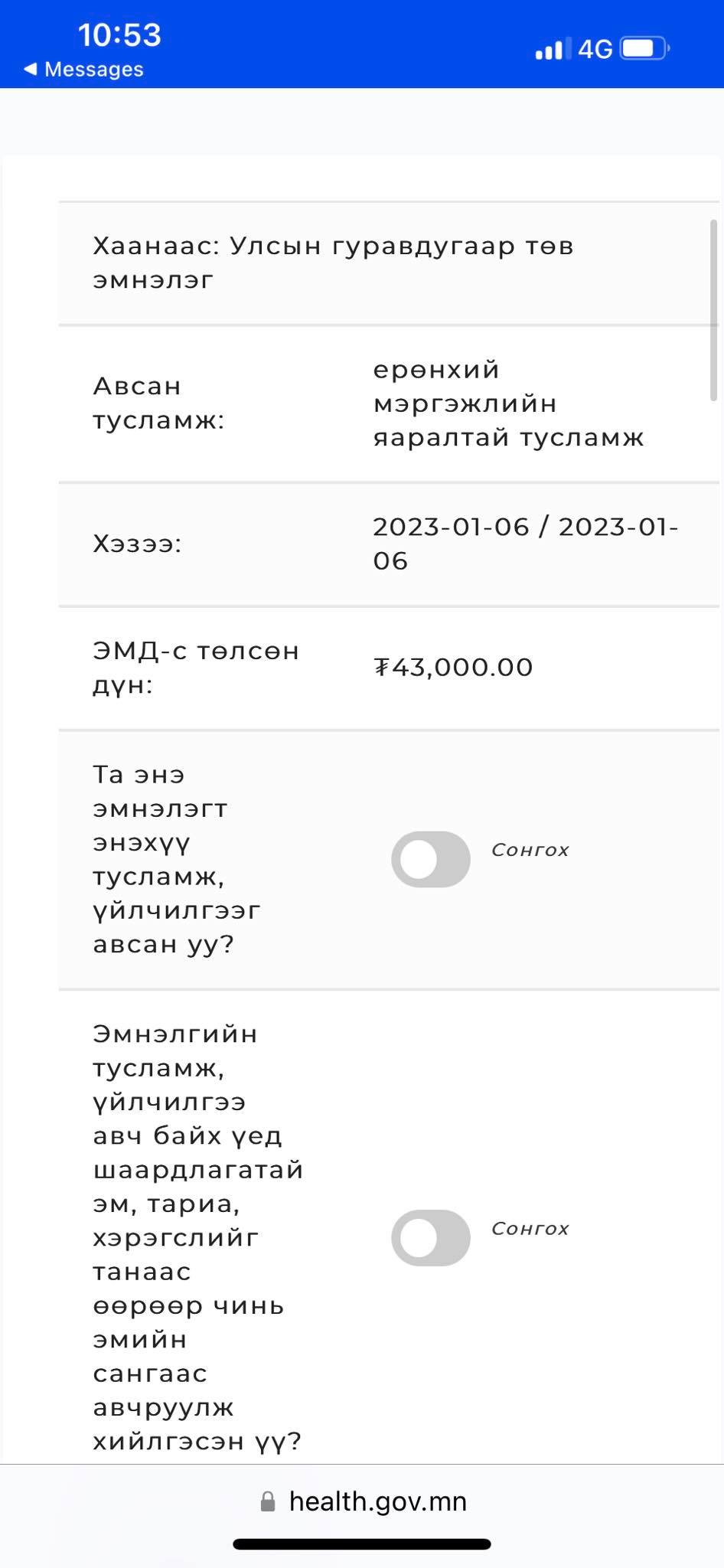Return to Messages via back link
Screen dimensions: 724x1568
click(x=83, y=69)
